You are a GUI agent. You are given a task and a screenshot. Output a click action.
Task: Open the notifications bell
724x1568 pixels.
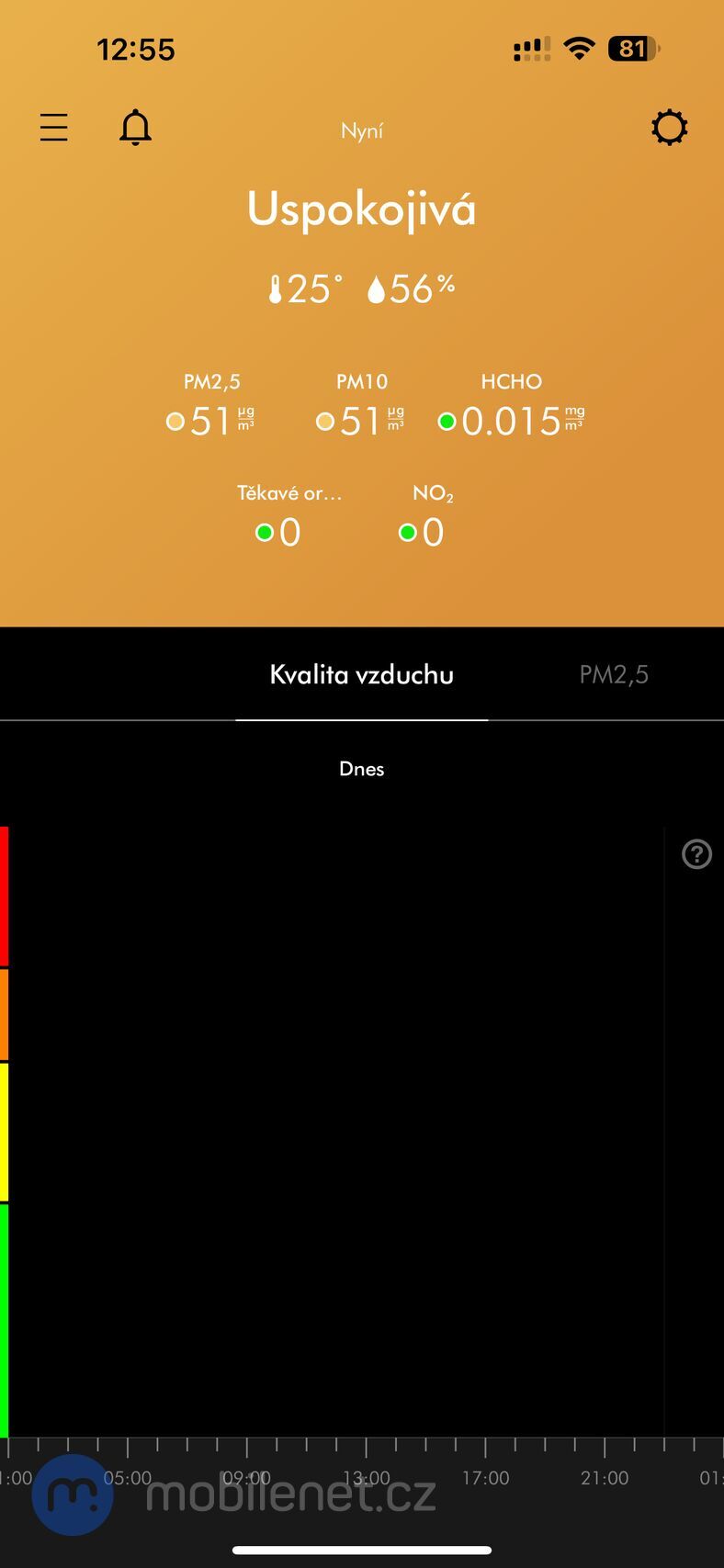tap(135, 128)
